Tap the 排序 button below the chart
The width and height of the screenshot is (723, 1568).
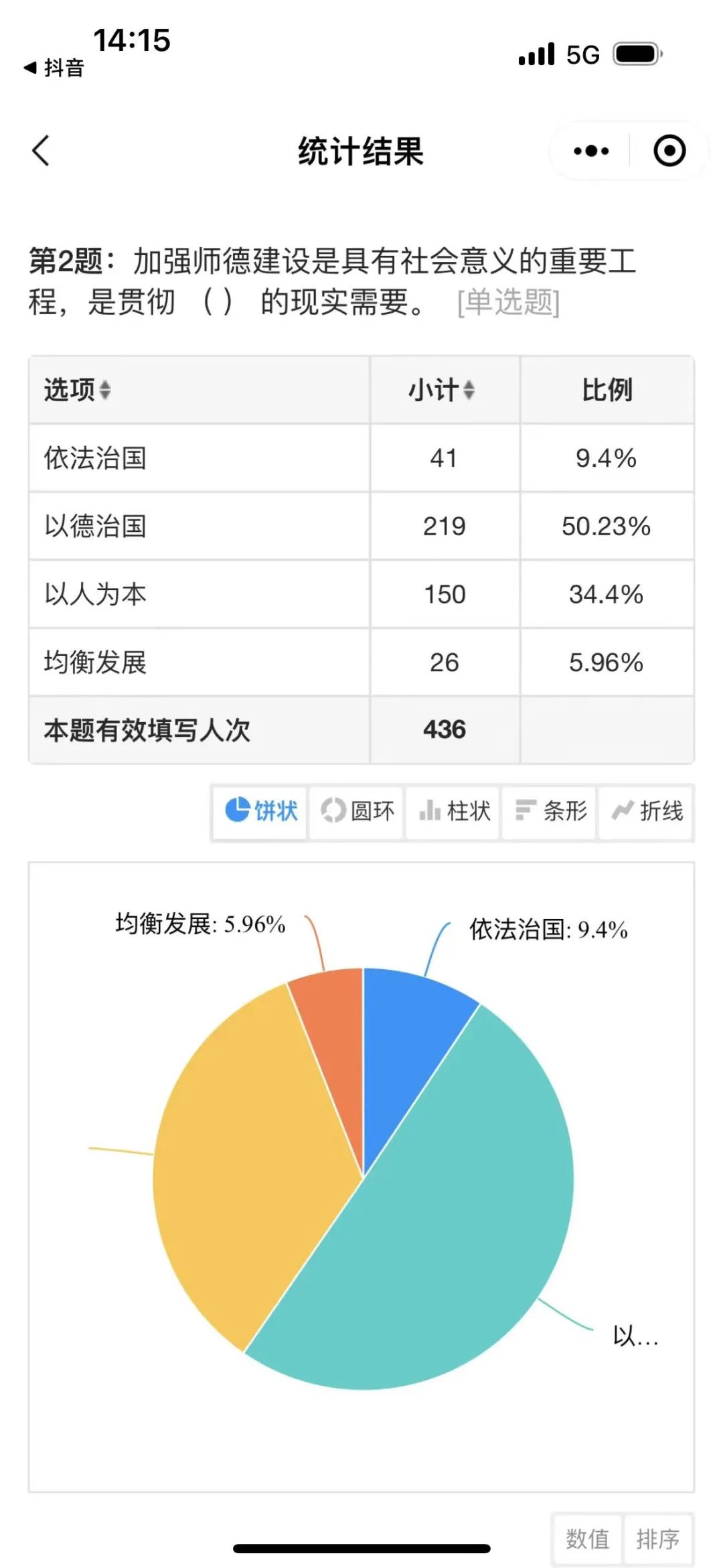tap(657, 1539)
